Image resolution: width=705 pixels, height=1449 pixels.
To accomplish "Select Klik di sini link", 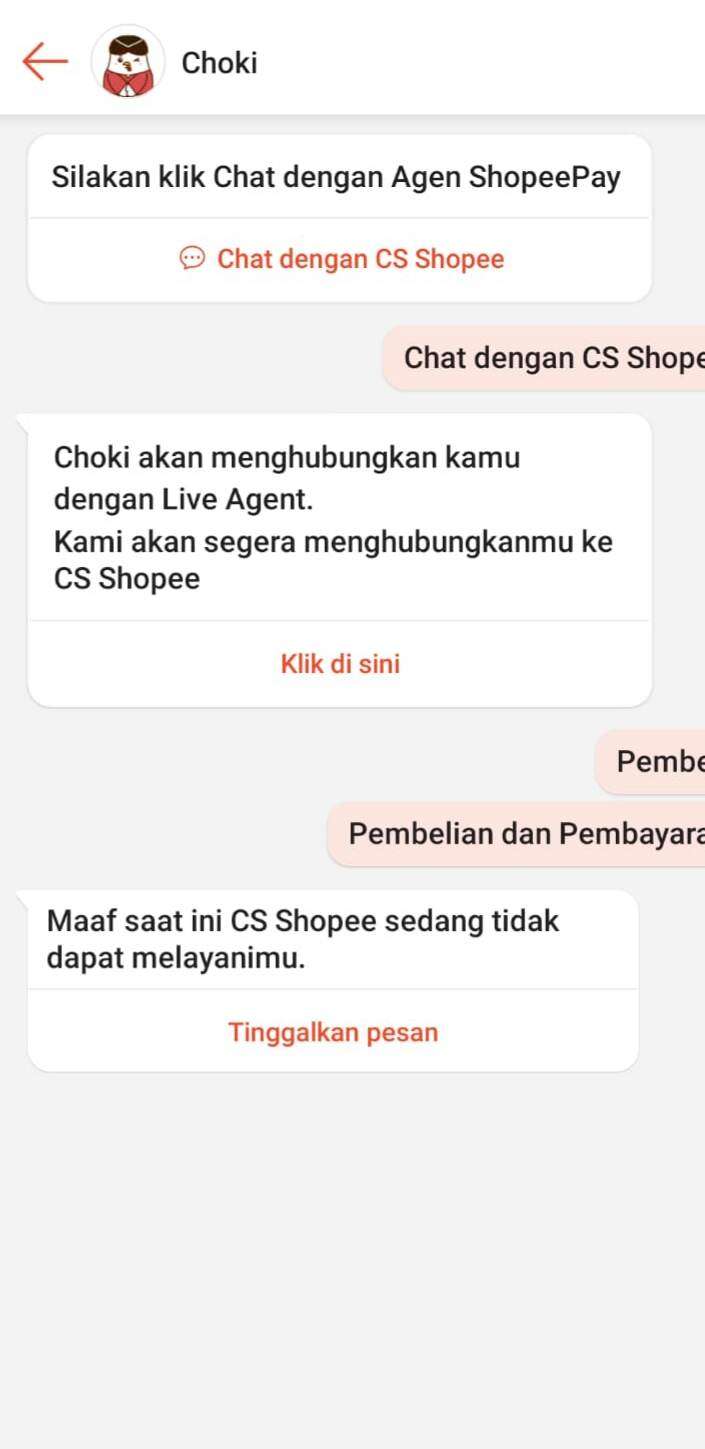I will (x=340, y=664).
